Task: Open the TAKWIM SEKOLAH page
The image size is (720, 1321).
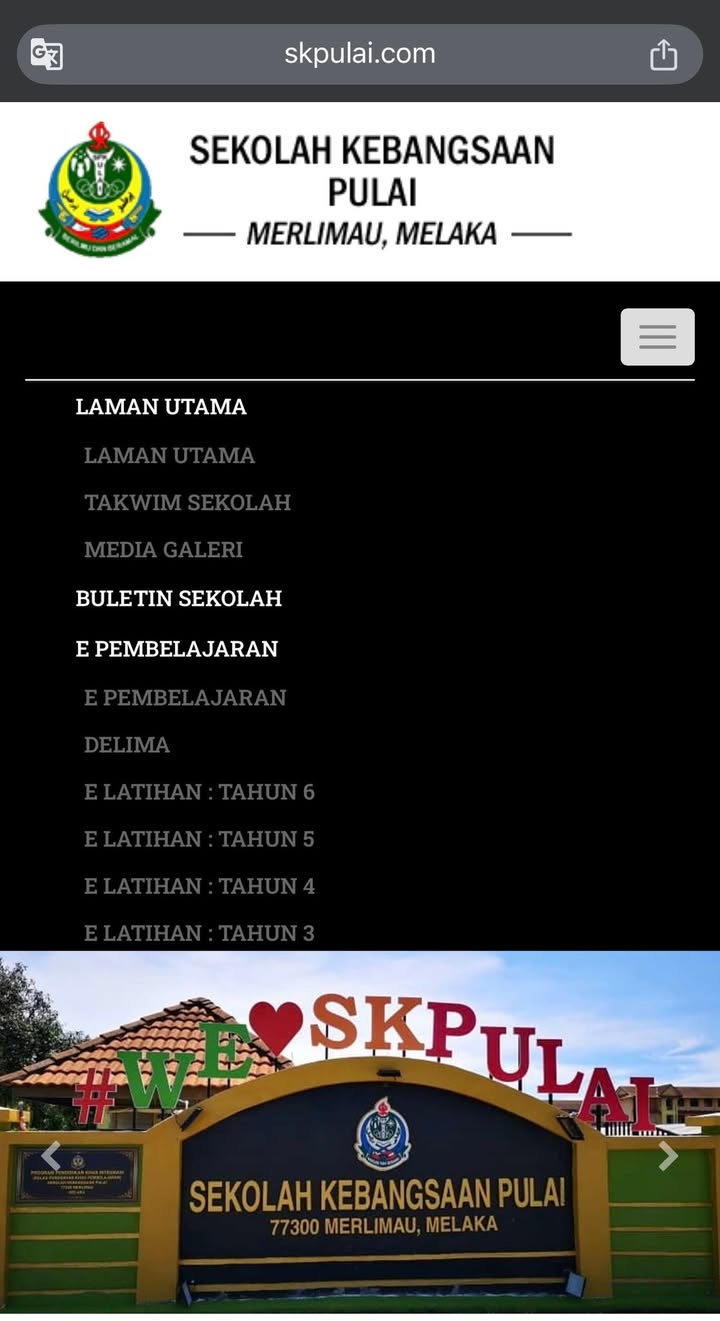Action: [x=187, y=502]
